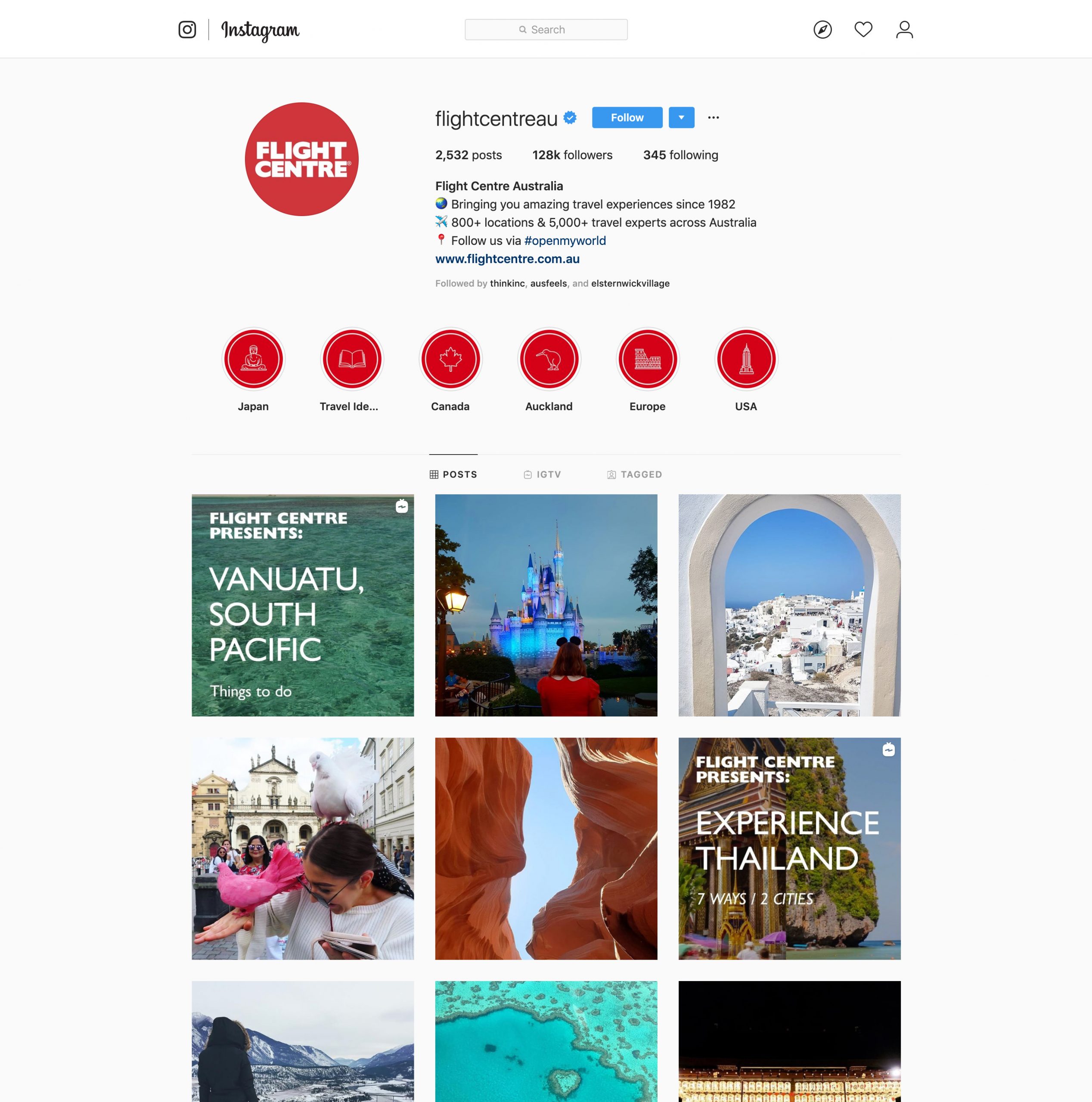
Task: Open the three-dot options menu
Action: pos(713,118)
